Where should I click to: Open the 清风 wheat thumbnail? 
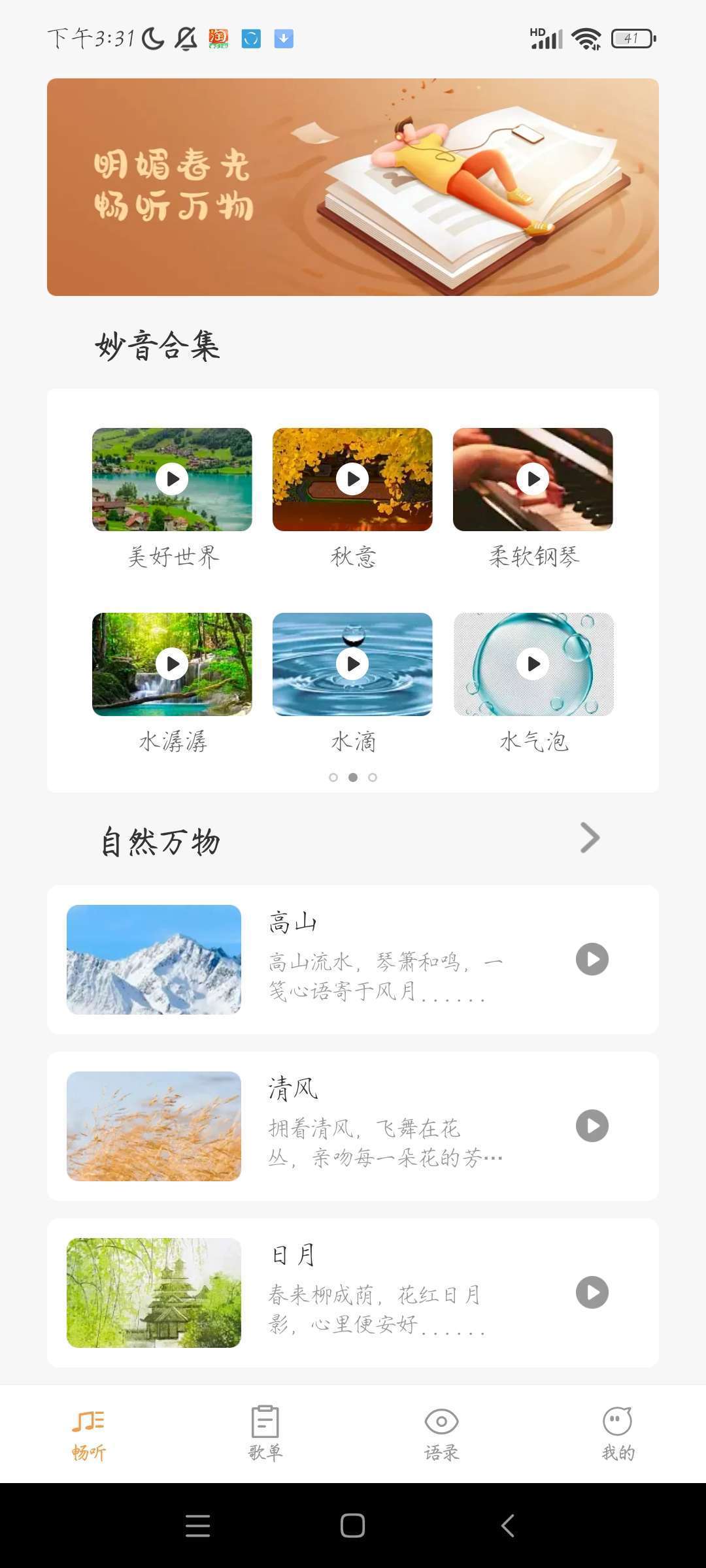coord(154,1126)
